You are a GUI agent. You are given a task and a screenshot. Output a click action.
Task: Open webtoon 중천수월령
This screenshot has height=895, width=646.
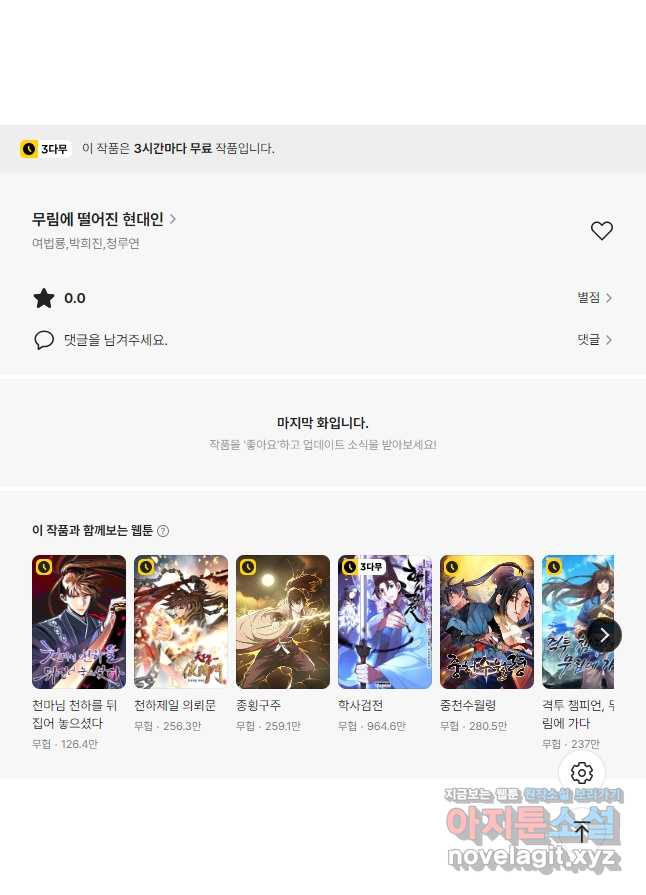(487, 622)
